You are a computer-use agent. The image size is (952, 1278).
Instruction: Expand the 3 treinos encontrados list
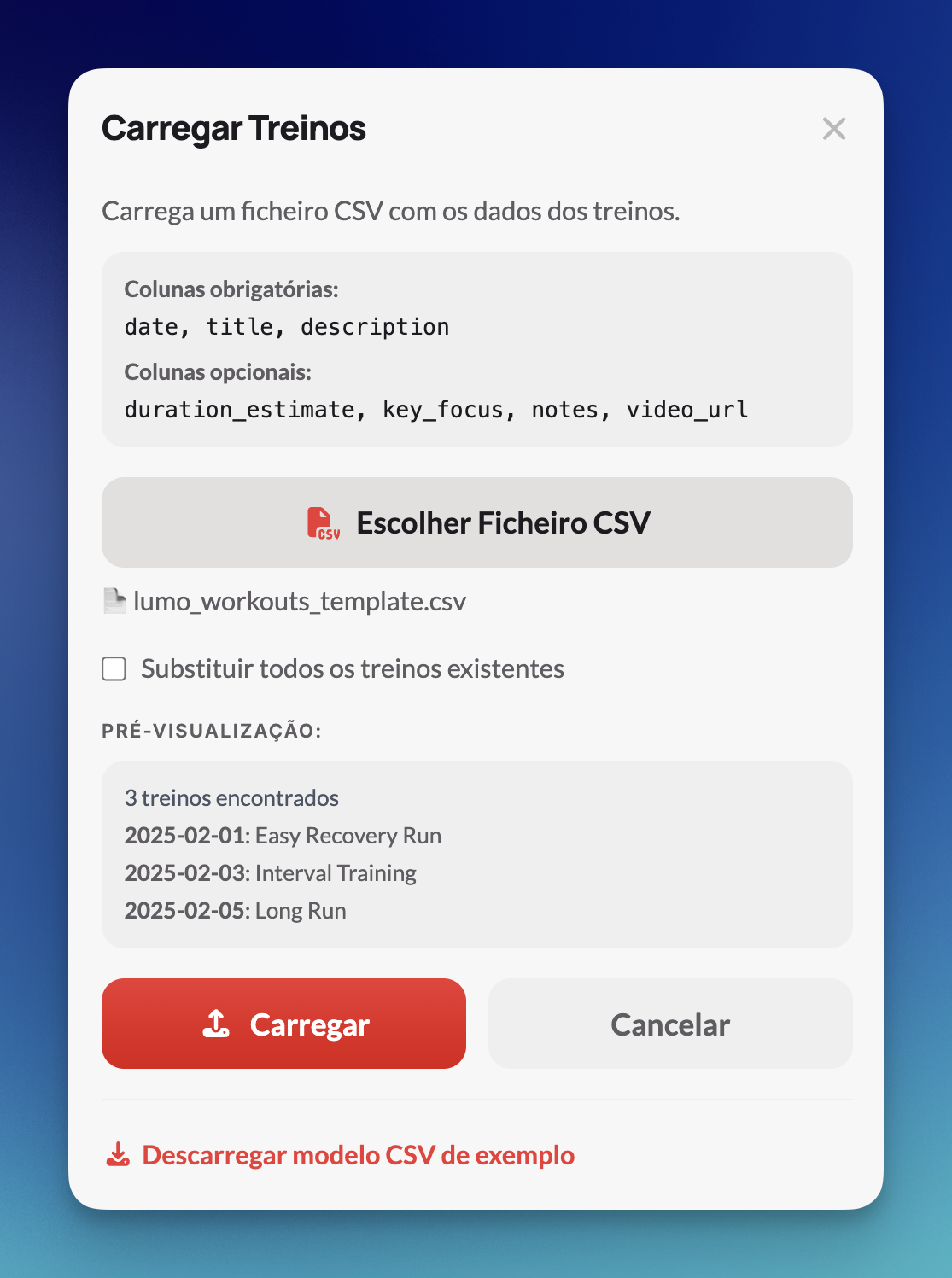231,797
